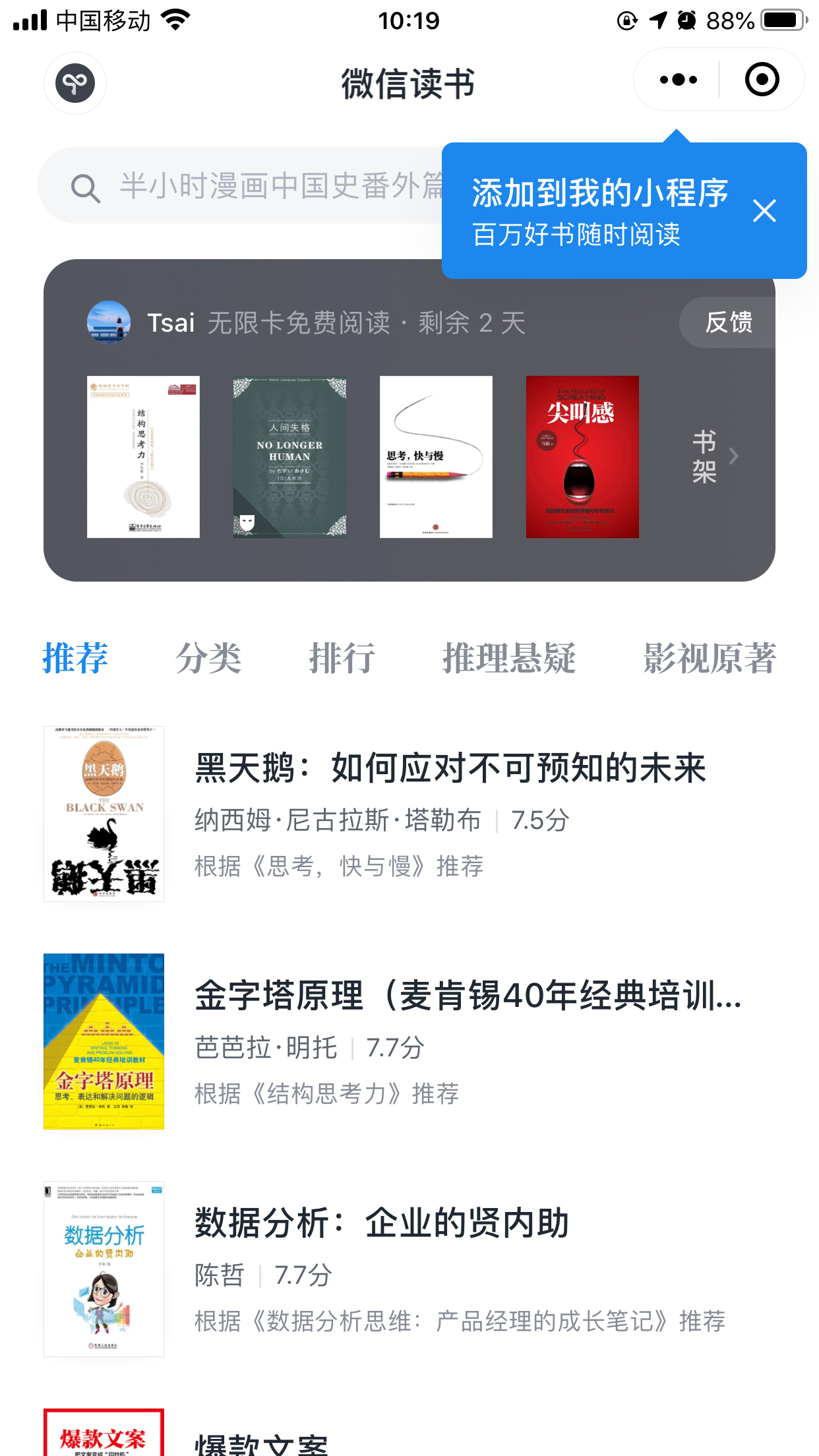
Task: Tap the 反馈 feedback button
Action: coord(728,322)
